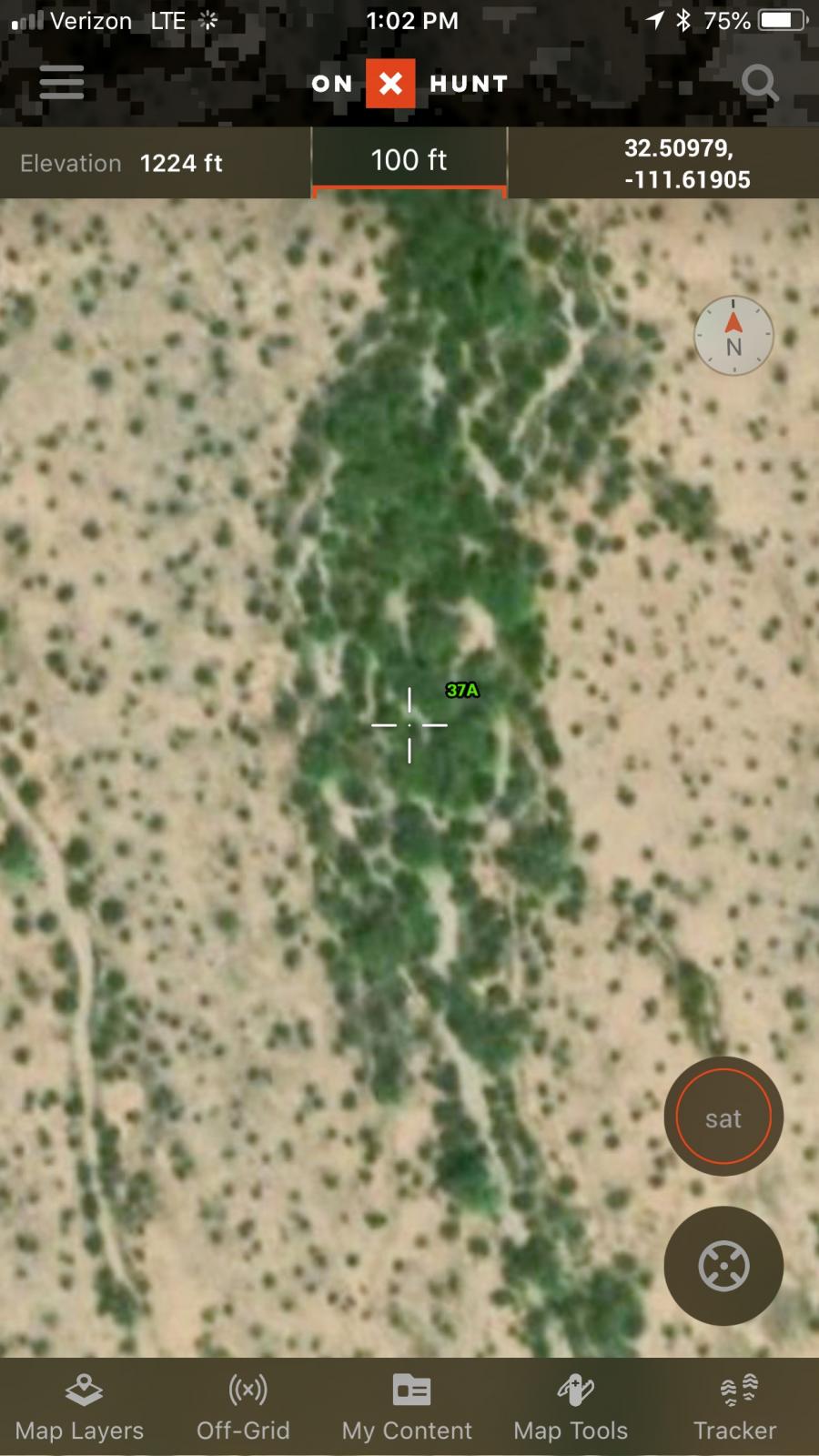Open the hamburger menu
Image resolution: width=819 pixels, height=1456 pixels.
[x=62, y=83]
